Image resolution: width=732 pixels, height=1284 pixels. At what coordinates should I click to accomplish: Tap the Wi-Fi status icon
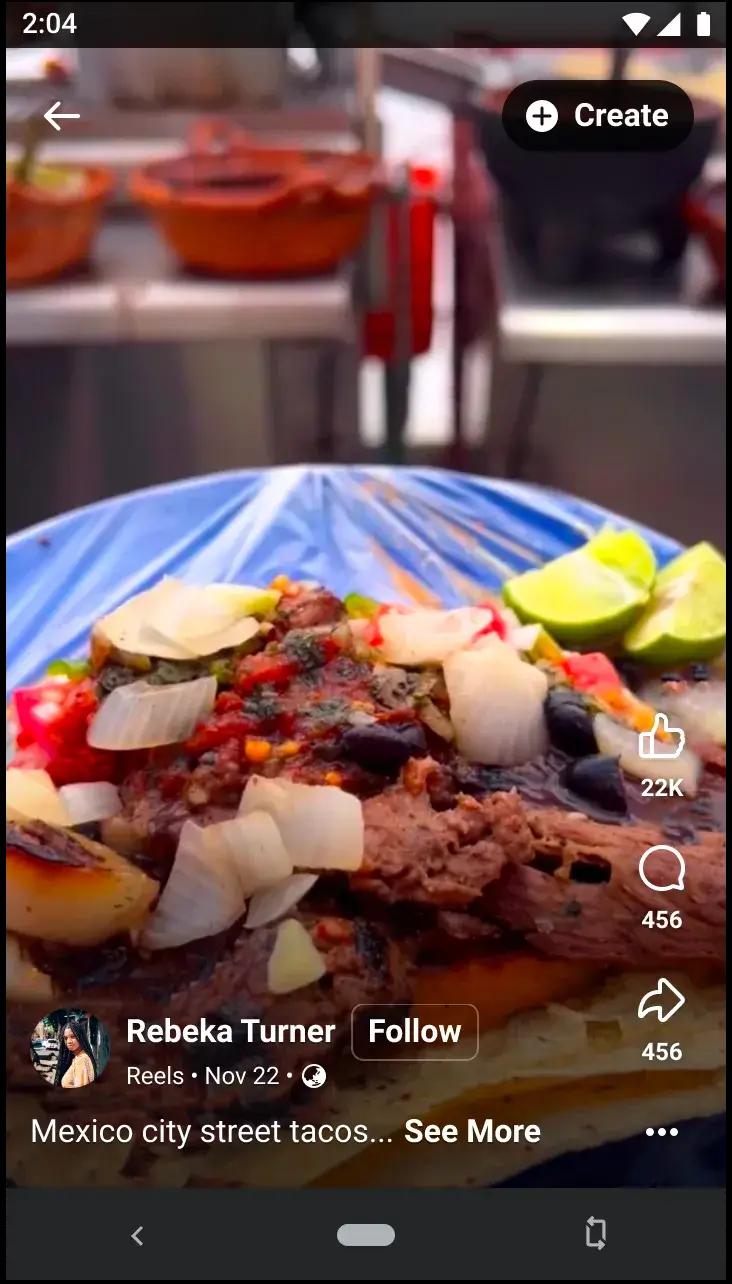coord(634,23)
